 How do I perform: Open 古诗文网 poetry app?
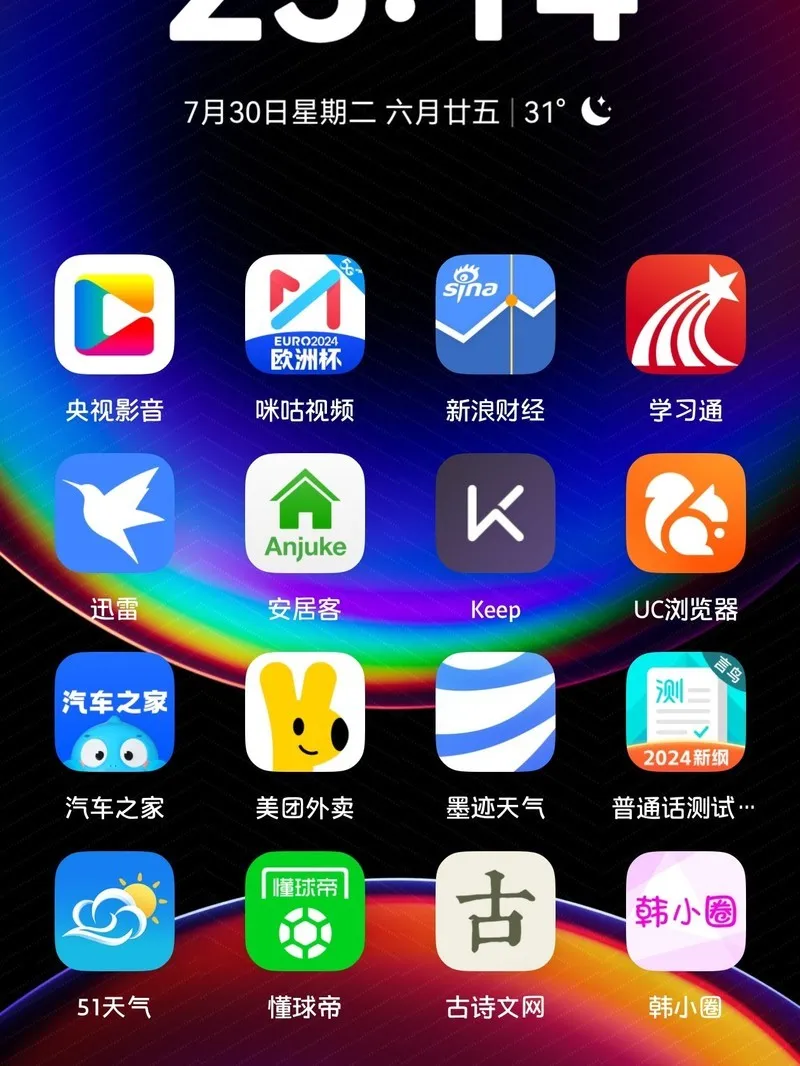495,911
